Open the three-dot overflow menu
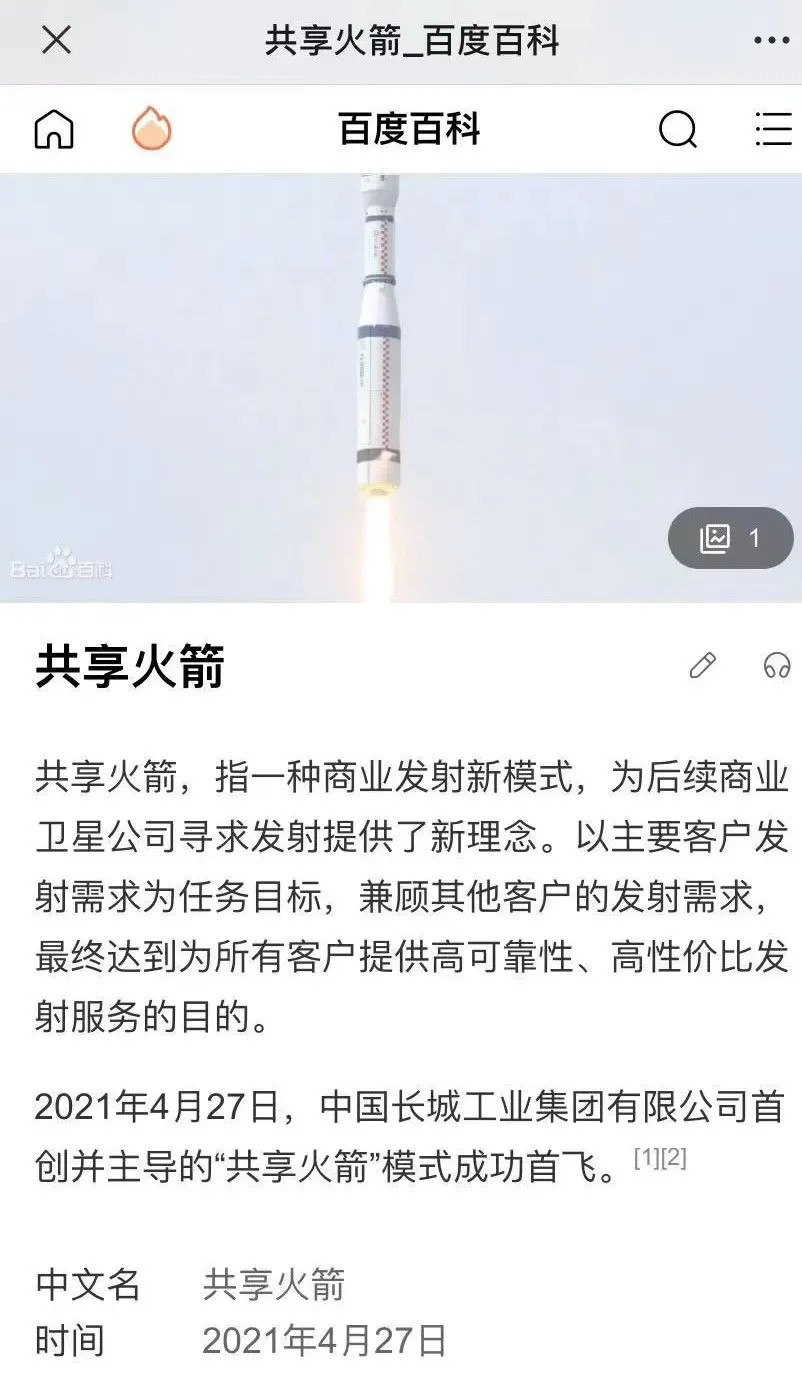Image resolution: width=802 pixels, height=1388 pixels. [x=771, y=41]
